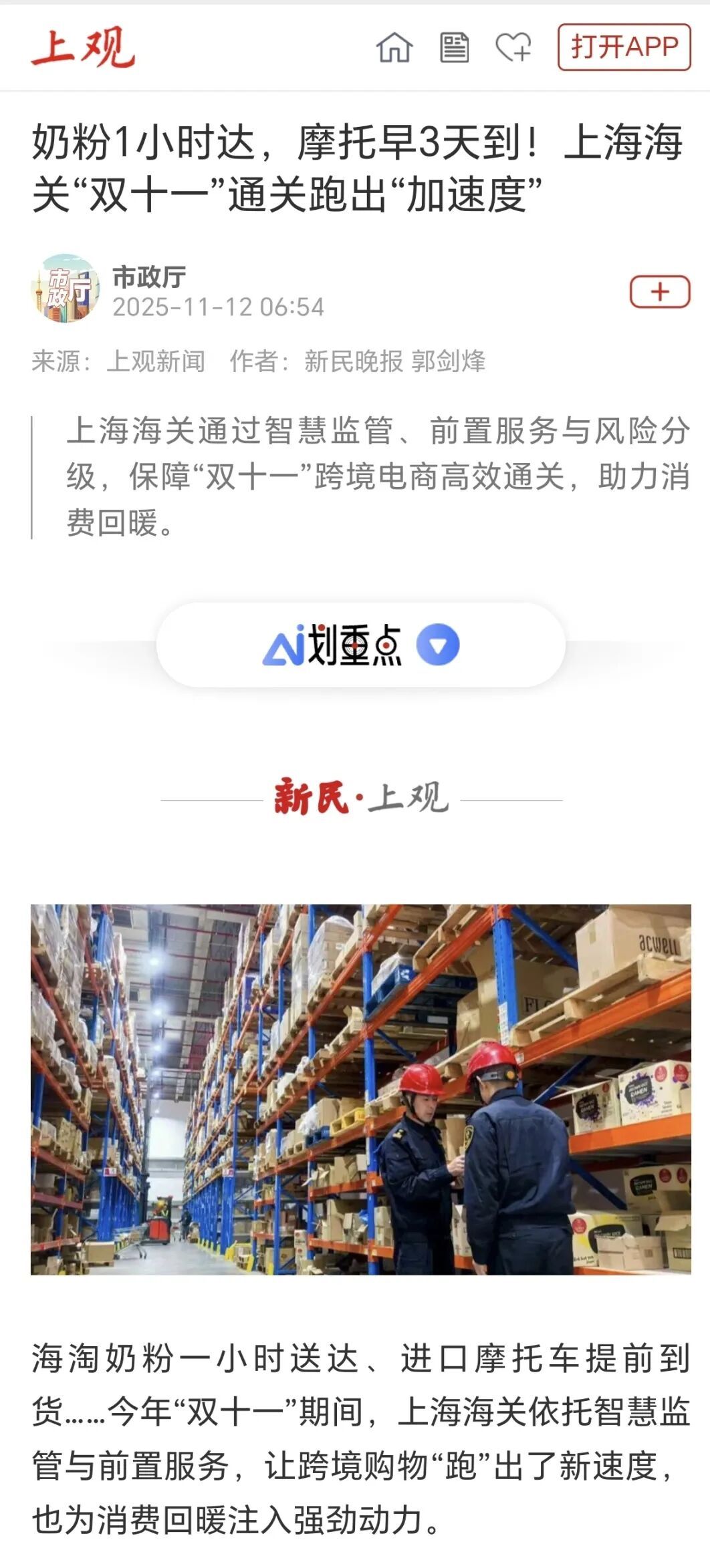The height and width of the screenshot is (1568, 710).
Task: Open the 市政厅 account avatar
Action: tap(66, 289)
